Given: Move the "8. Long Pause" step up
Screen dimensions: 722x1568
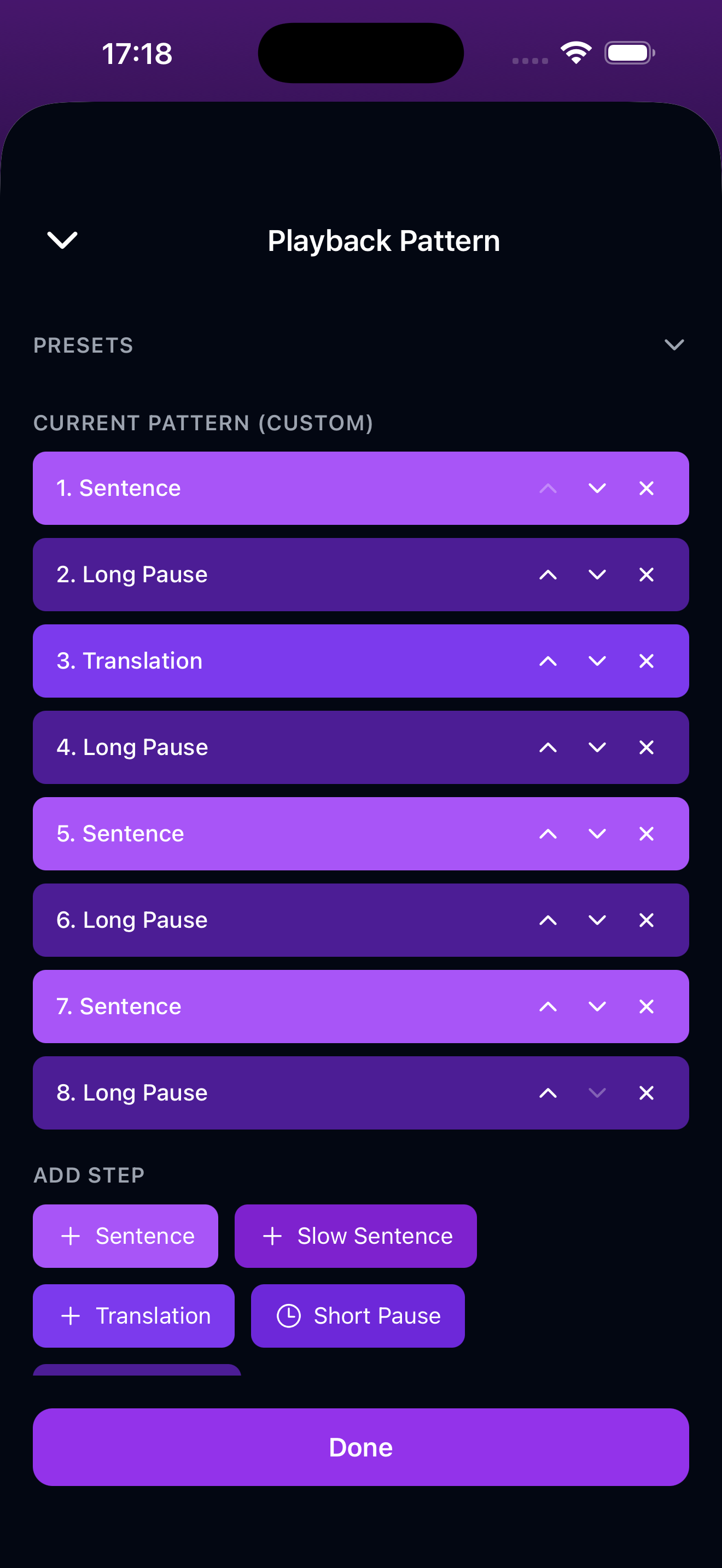Looking at the screenshot, I should click(x=548, y=1092).
